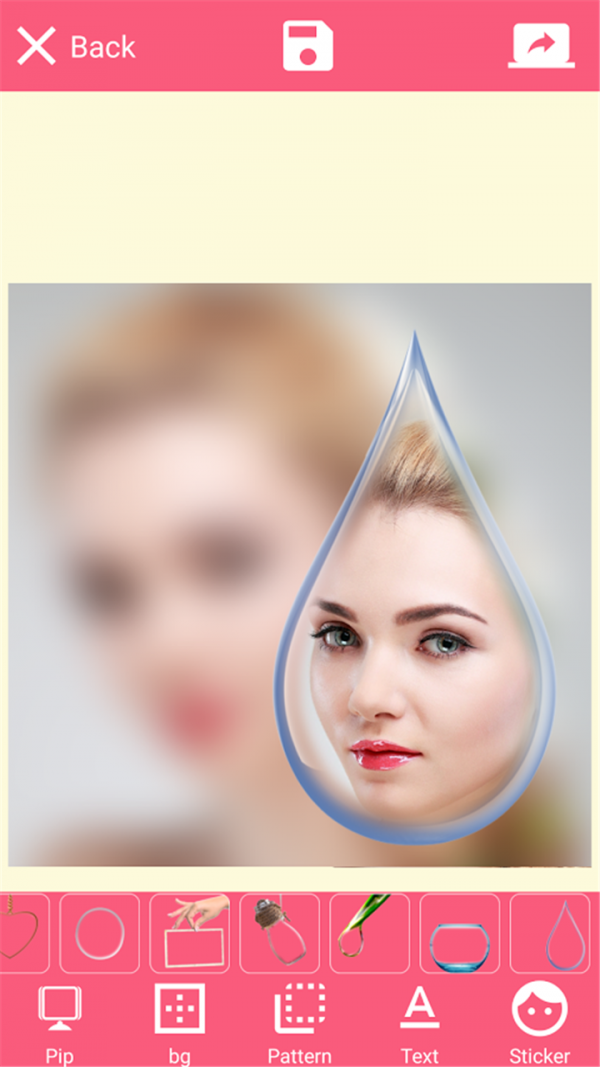This screenshot has height=1067, width=600.
Task: Open the Pattern tool
Action: (x=300, y=1022)
